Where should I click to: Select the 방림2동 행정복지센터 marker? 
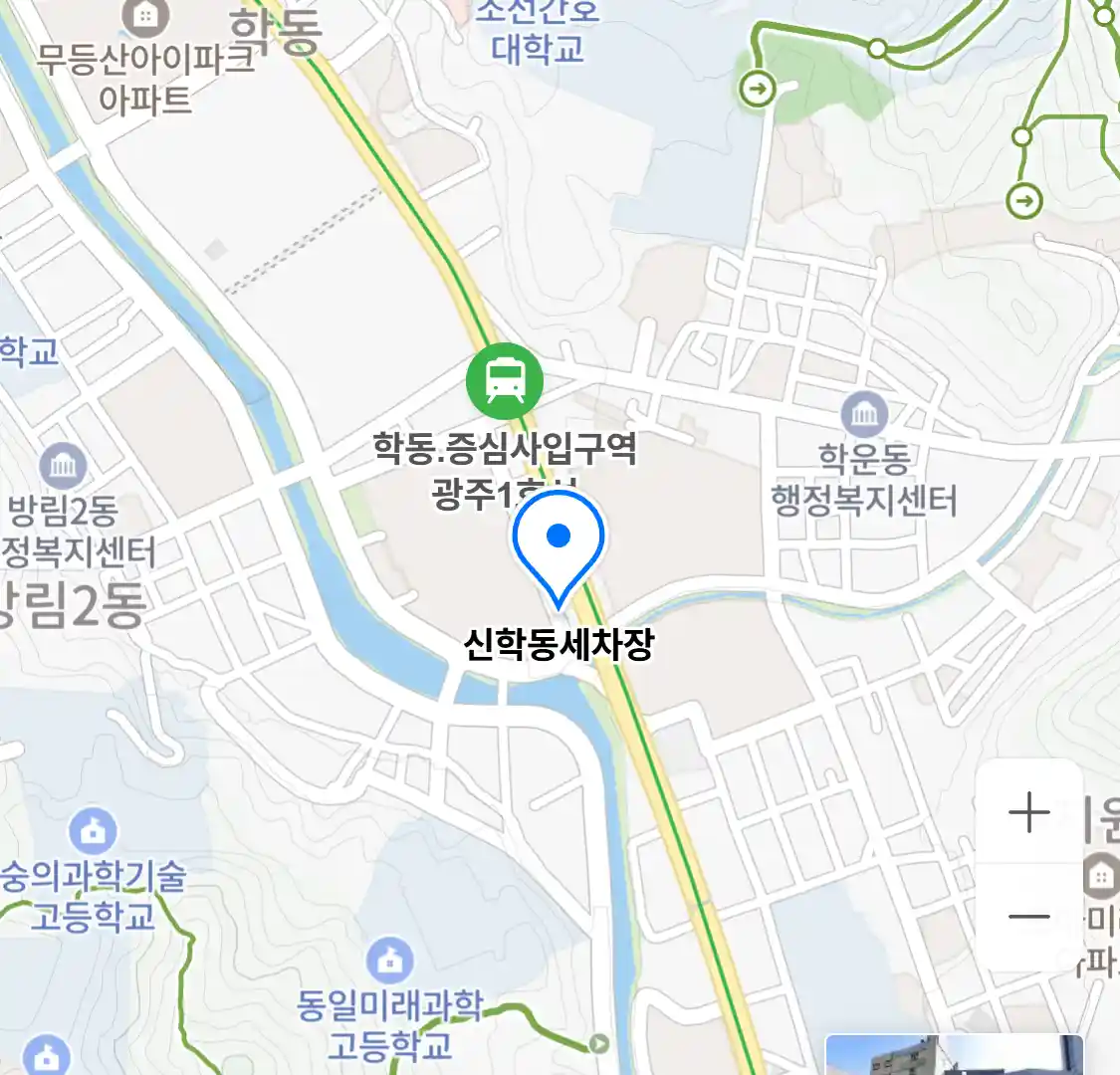[x=64, y=465]
